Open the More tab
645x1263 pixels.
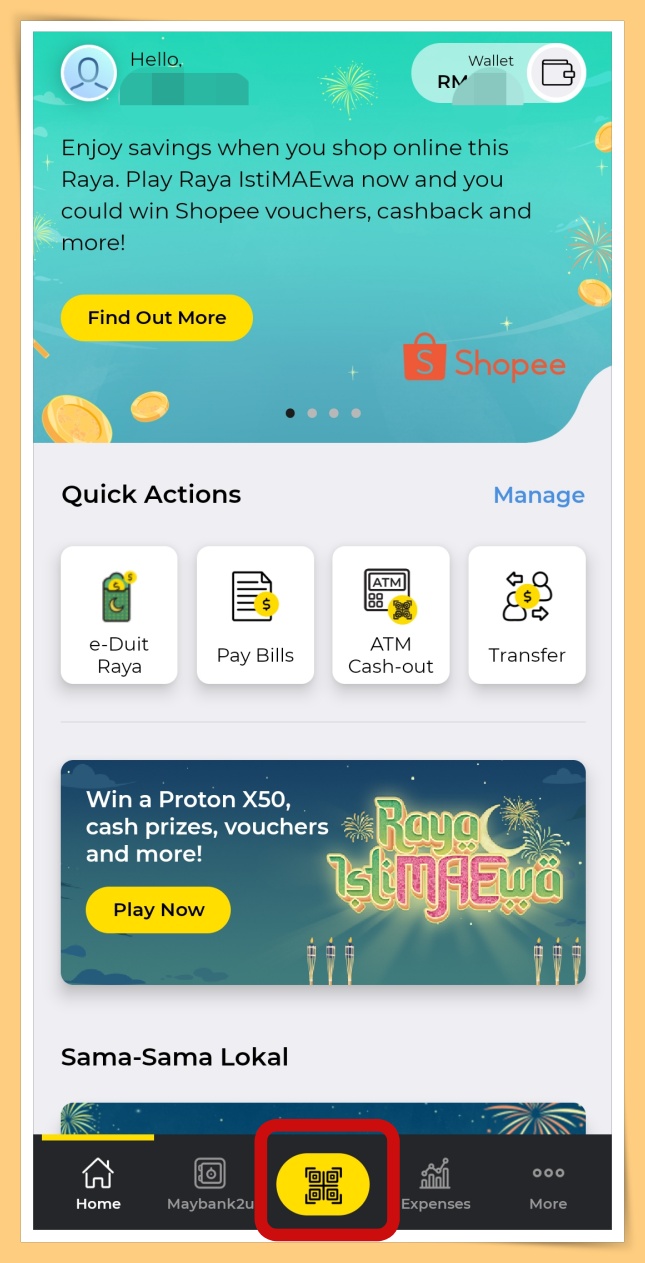tap(548, 1184)
